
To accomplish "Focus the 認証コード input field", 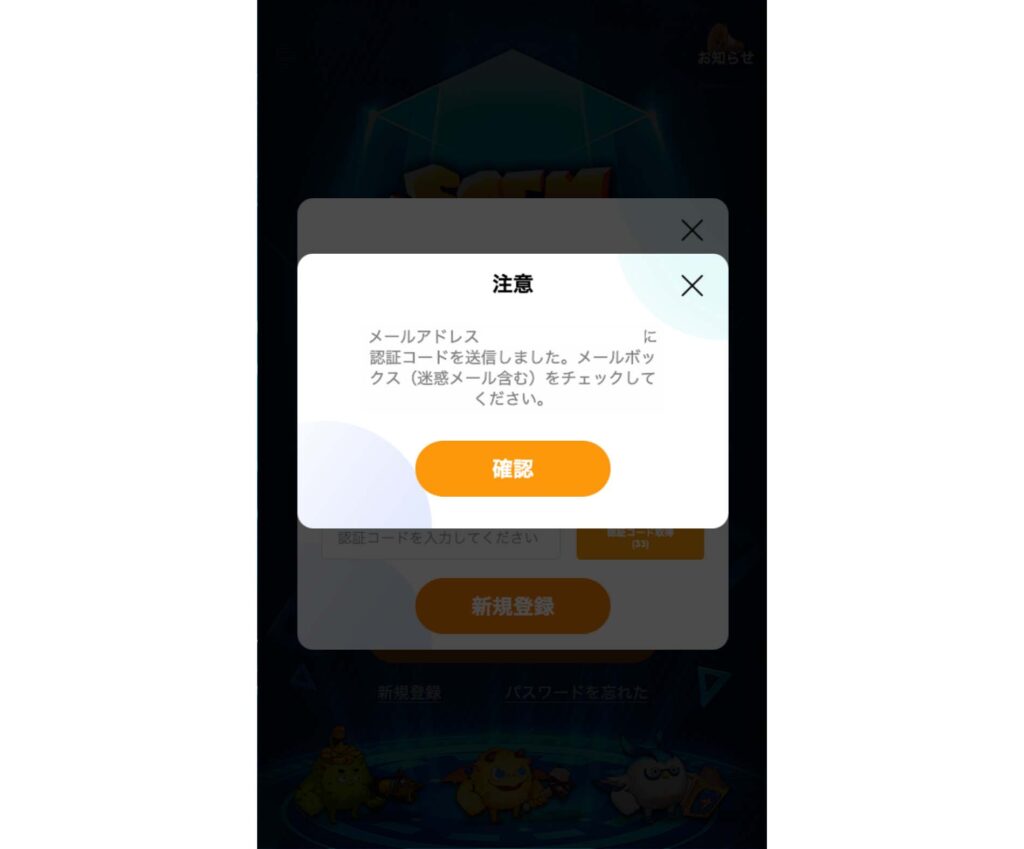I will click(440, 541).
